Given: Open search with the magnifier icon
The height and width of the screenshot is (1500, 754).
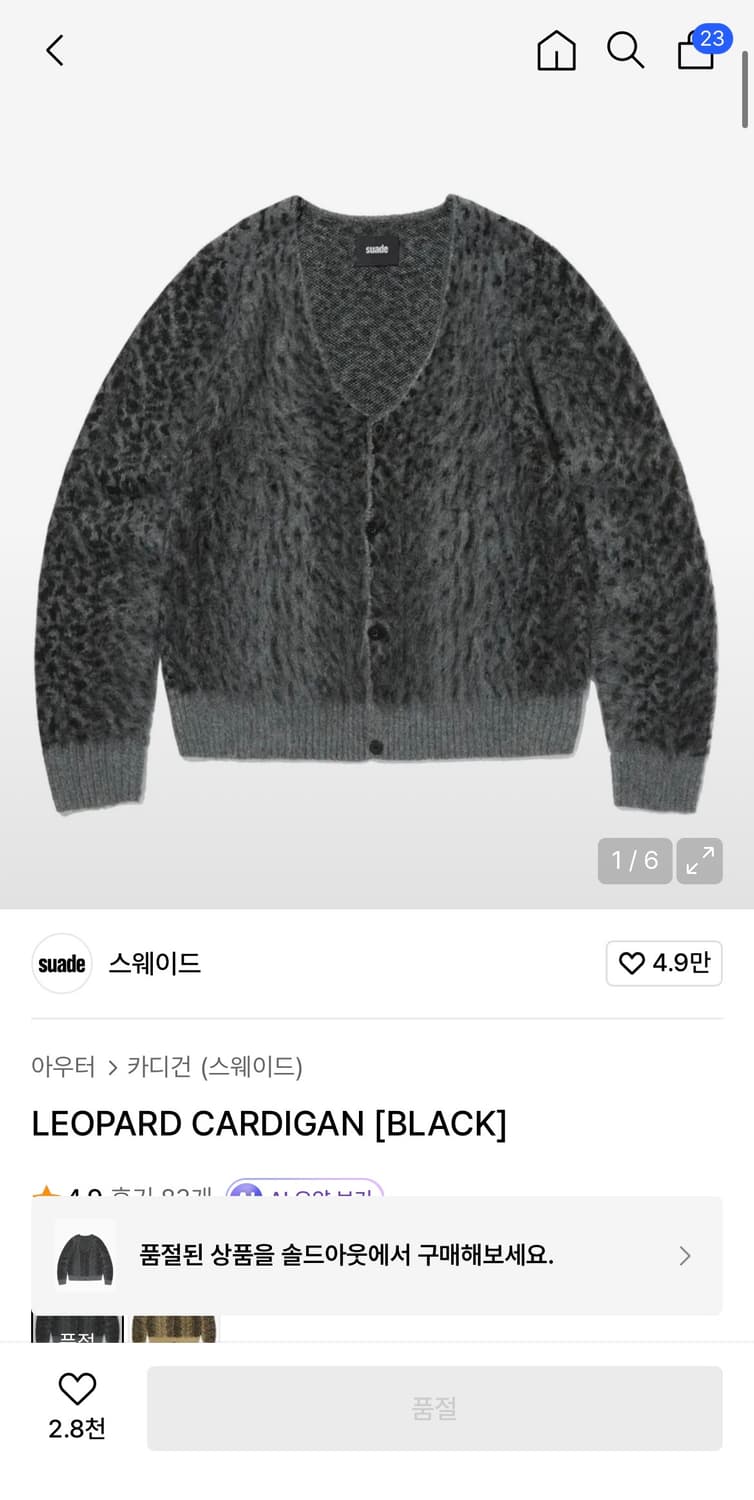Looking at the screenshot, I should [626, 50].
